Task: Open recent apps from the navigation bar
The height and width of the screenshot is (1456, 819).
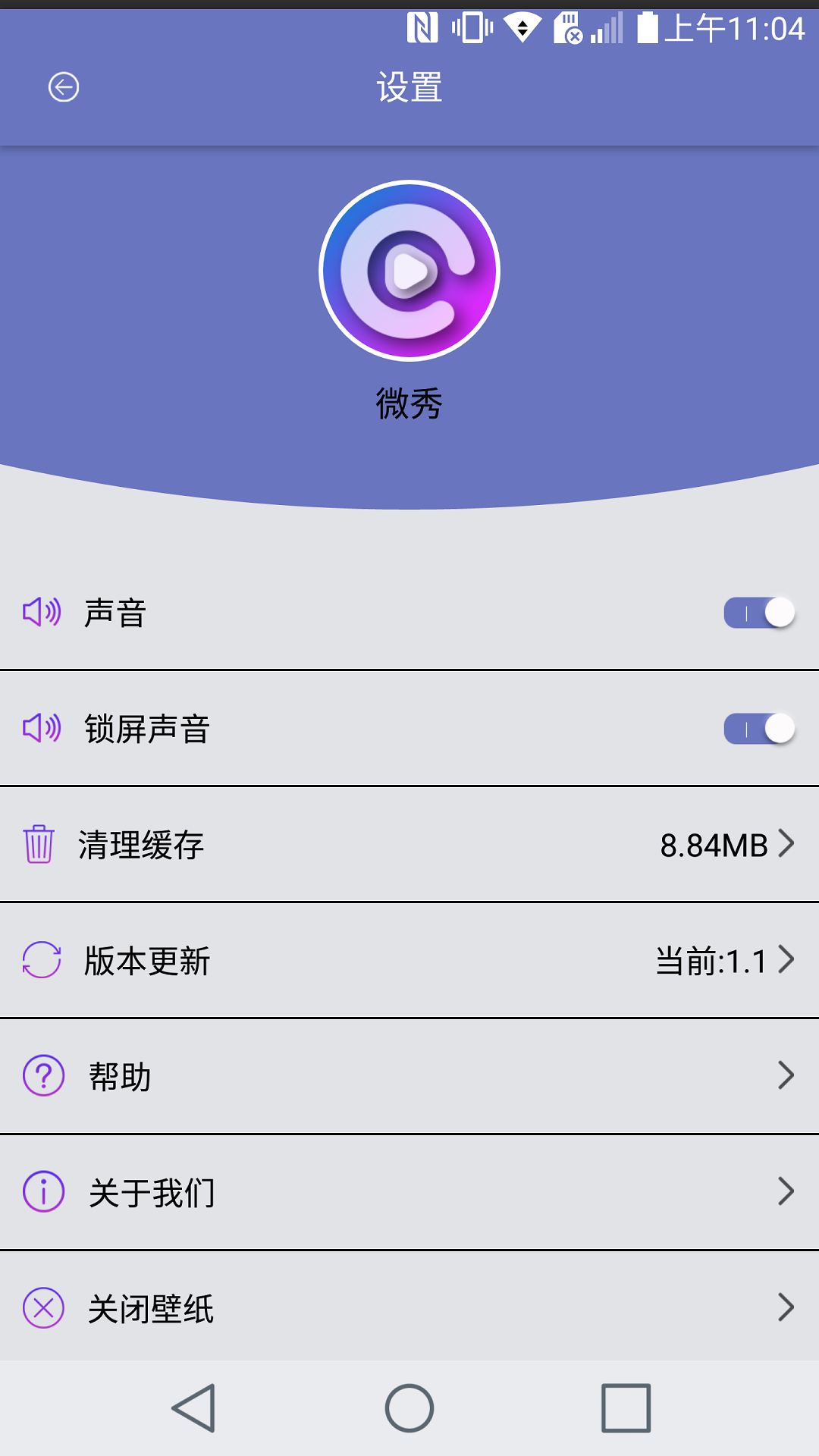Action: [x=626, y=1408]
